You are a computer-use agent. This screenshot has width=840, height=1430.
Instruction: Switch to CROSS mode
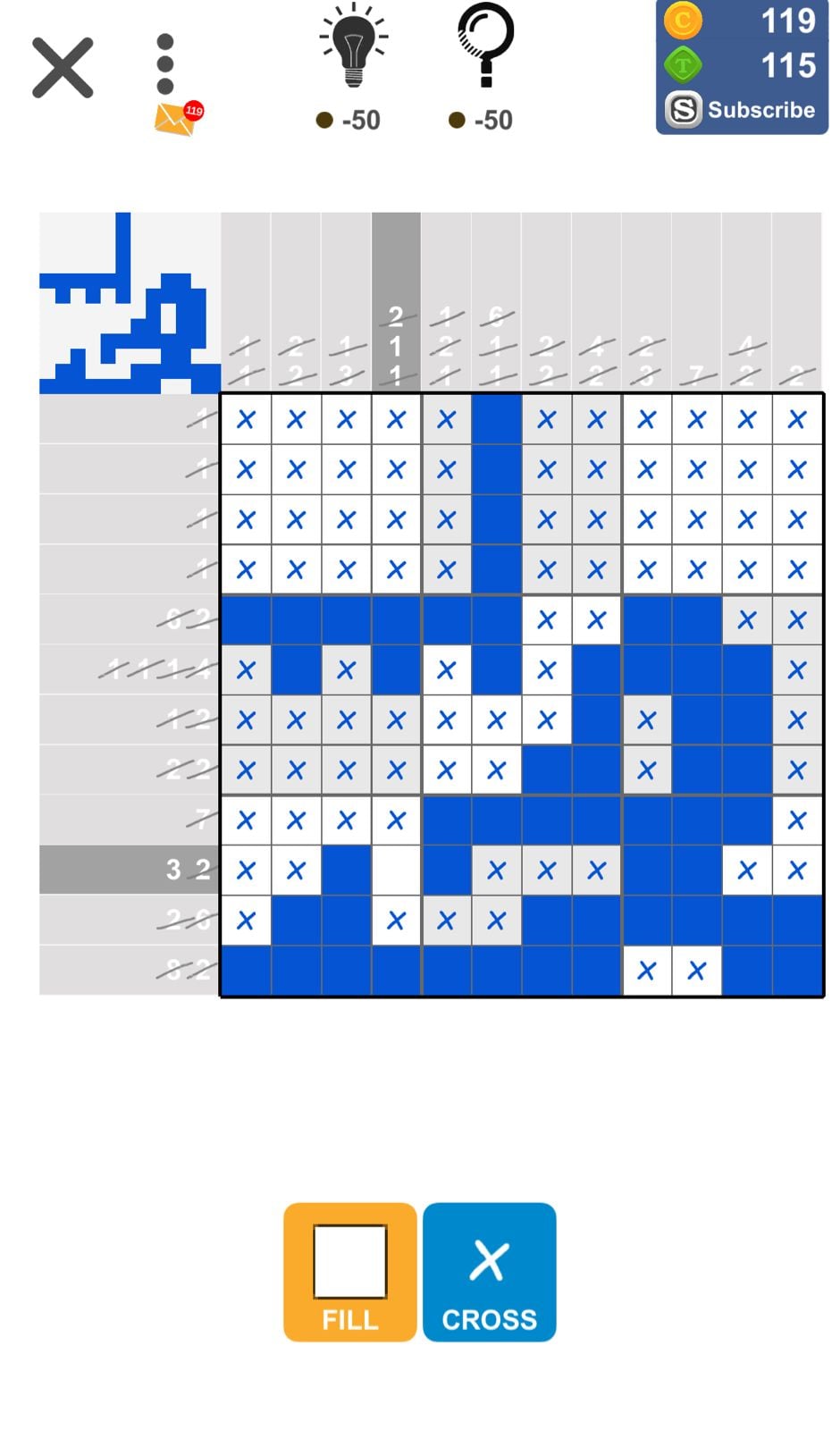[489, 1271]
